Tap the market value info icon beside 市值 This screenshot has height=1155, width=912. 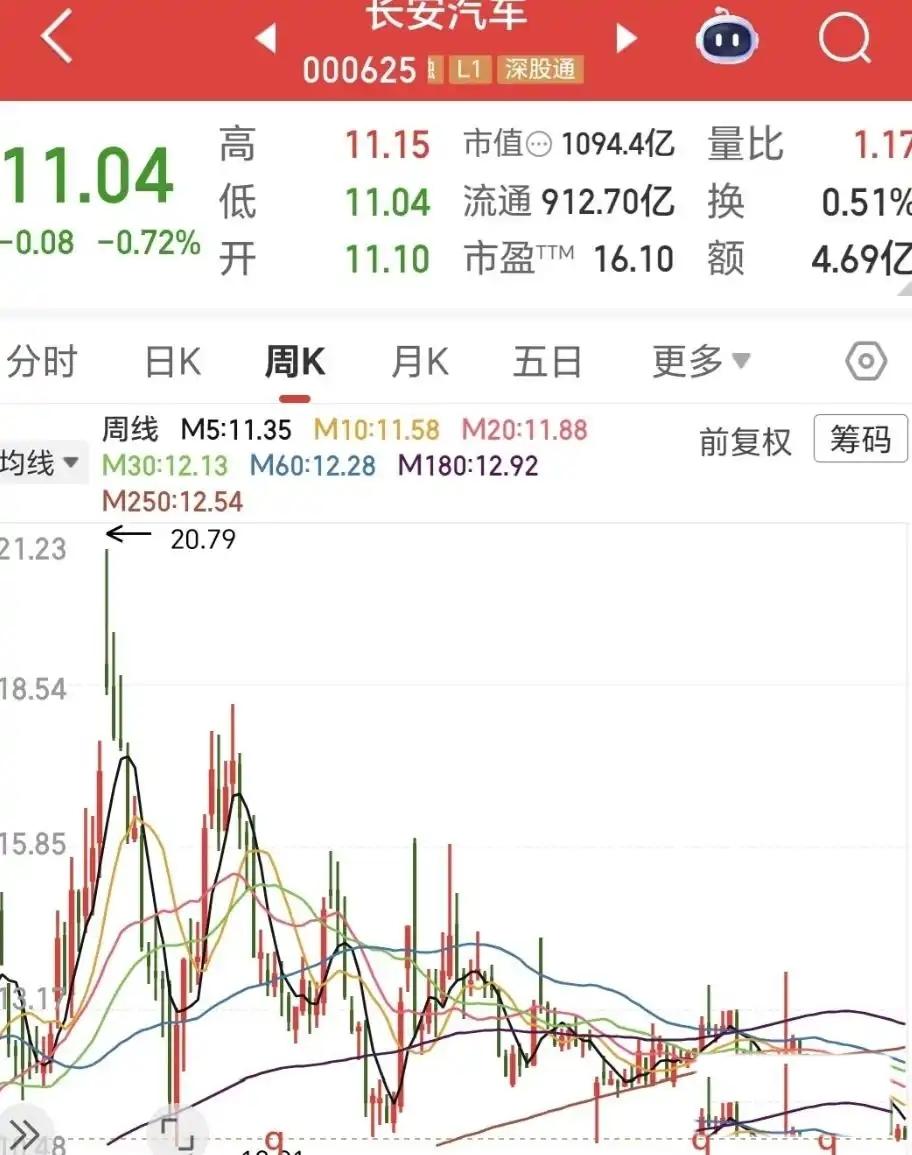coord(539,144)
